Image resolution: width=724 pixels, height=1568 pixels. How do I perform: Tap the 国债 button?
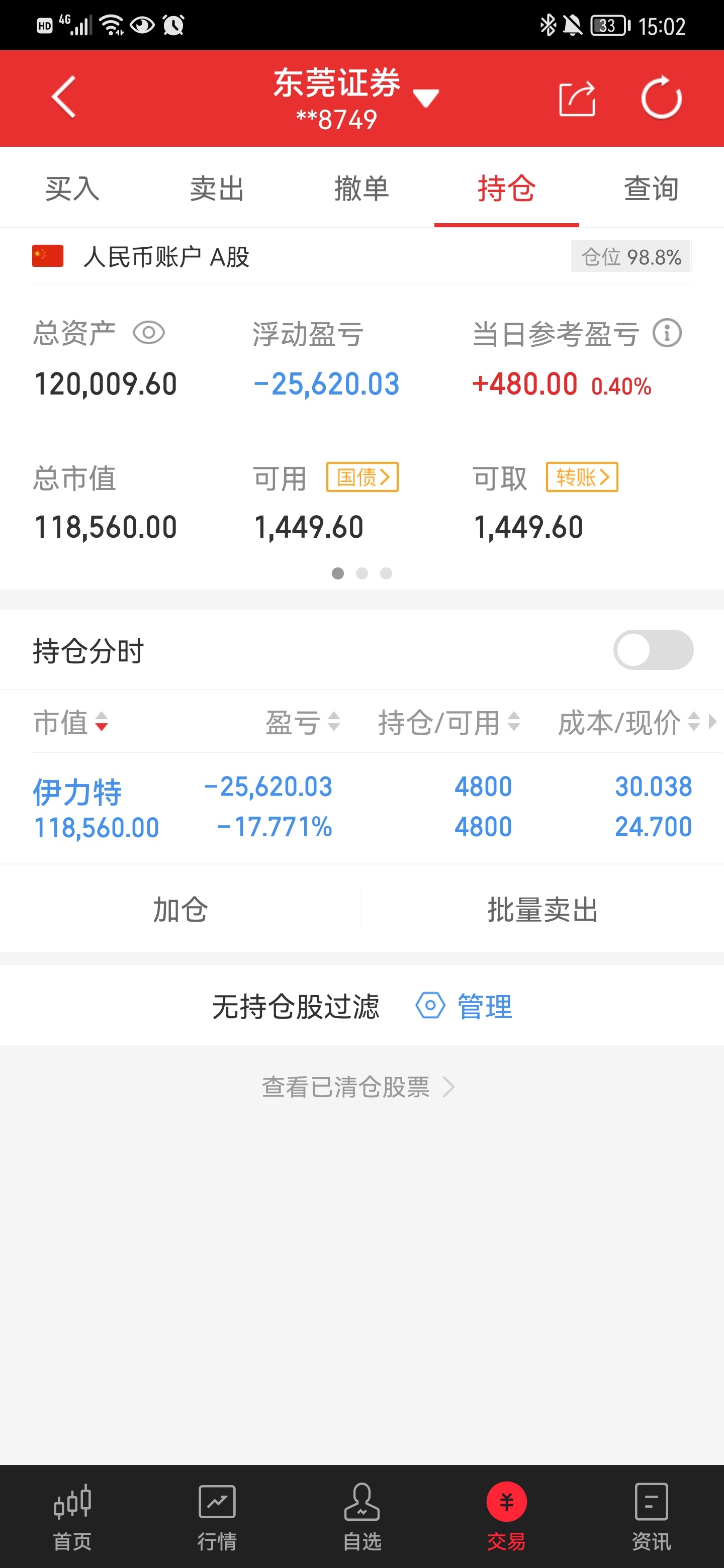pos(363,477)
